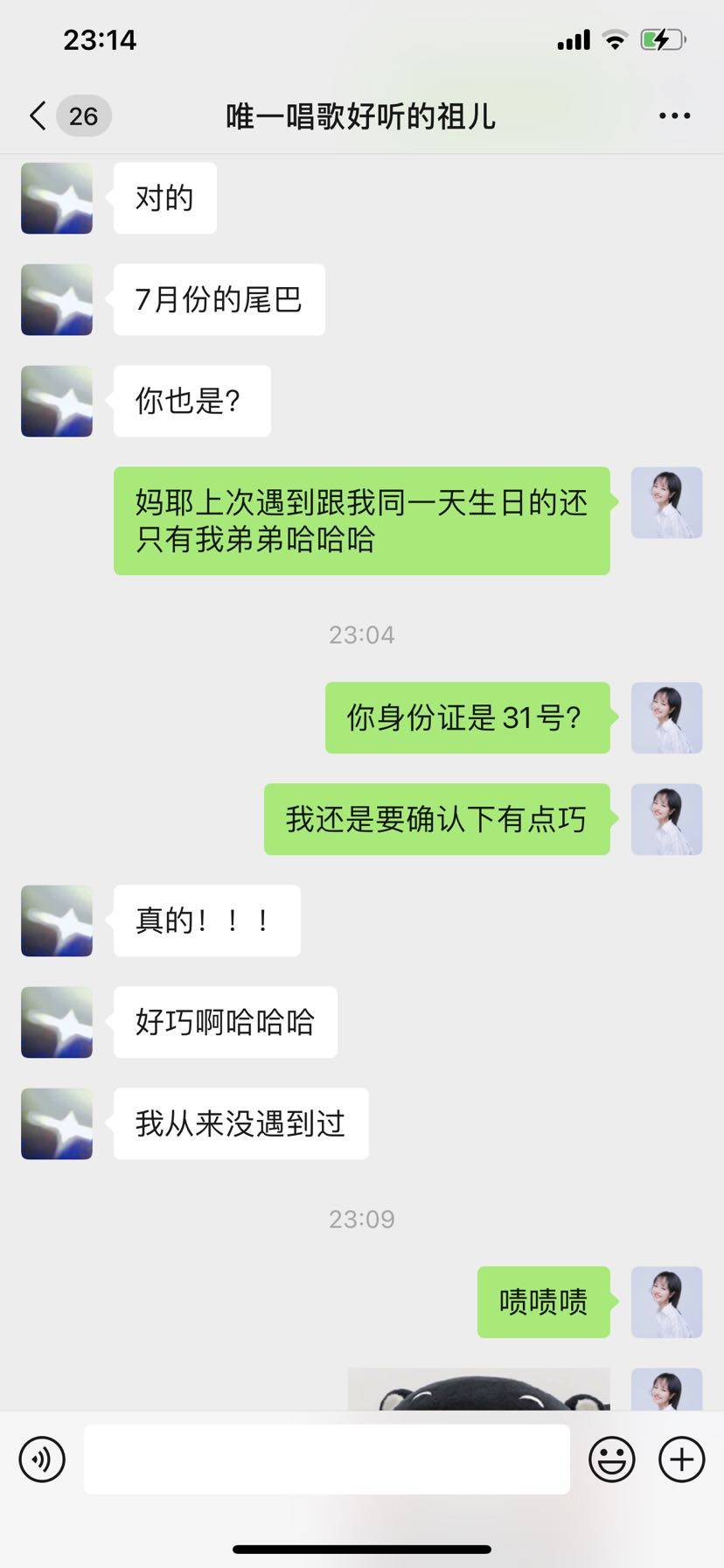
Task: Go back to the chat list
Action: click(x=38, y=115)
